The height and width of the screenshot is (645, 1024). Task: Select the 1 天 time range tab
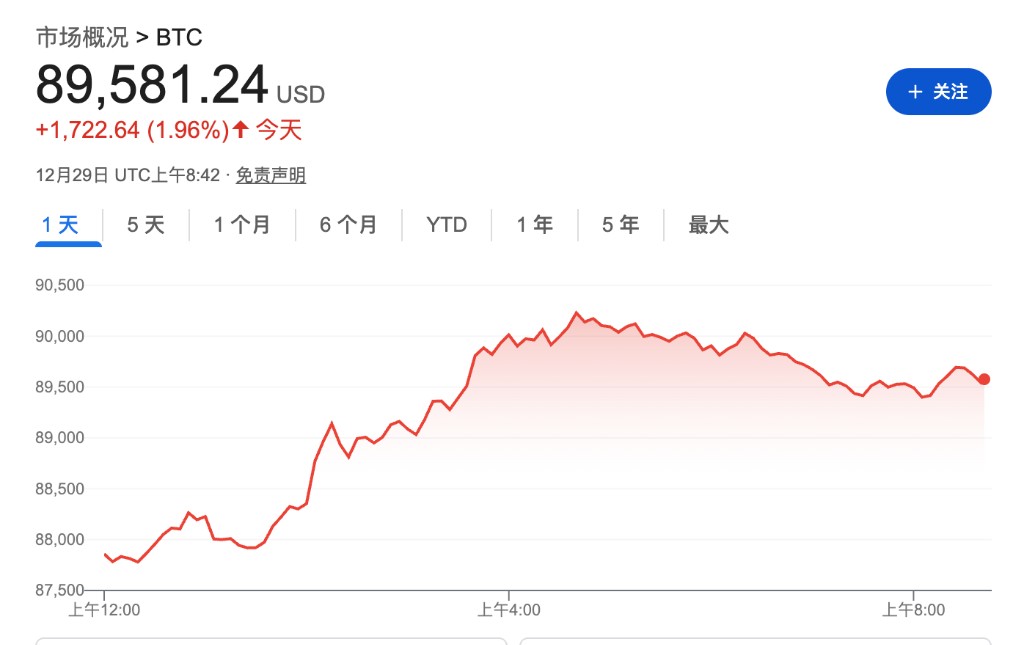pos(60,225)
